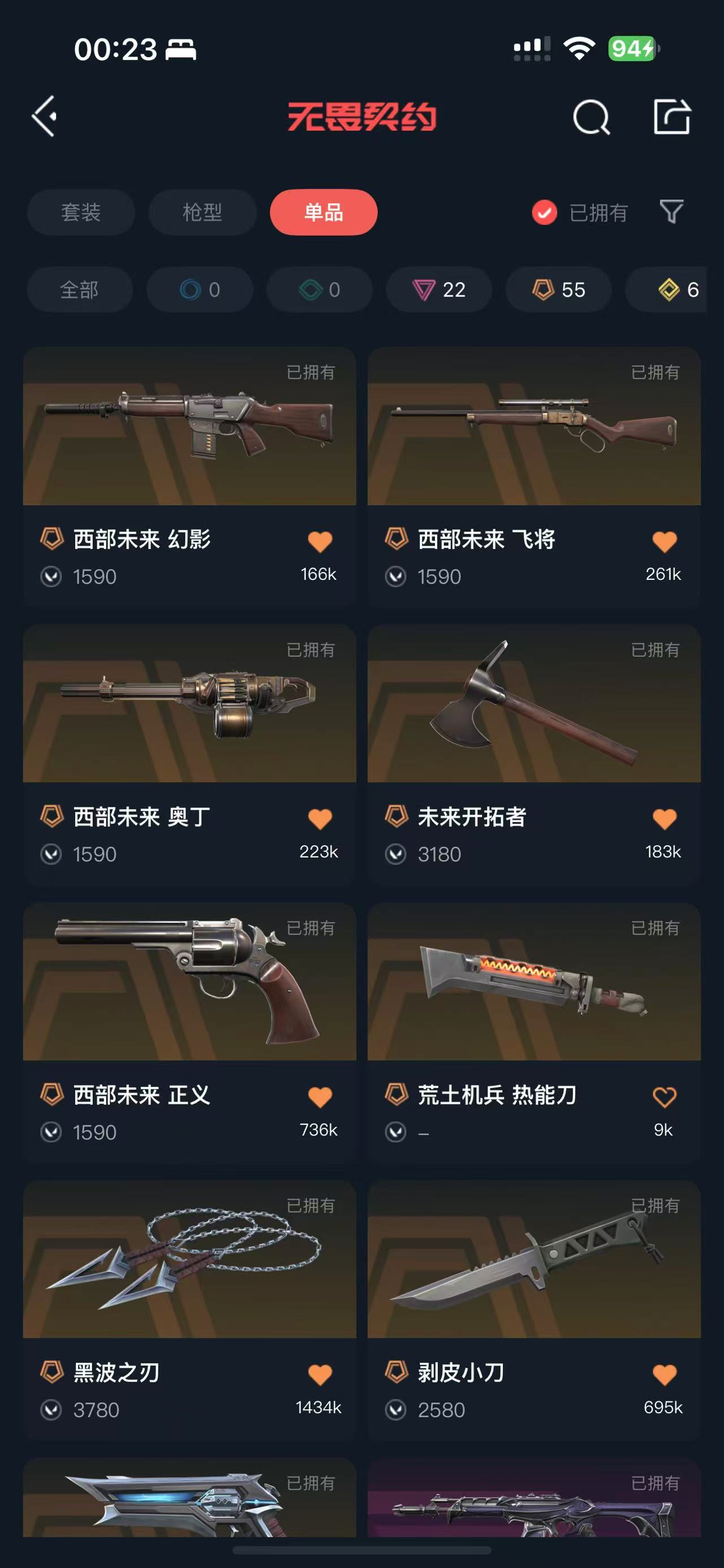Unlike the 西部未来 正义 skin
The width and height of the screenshot is (724, 1568).
pos(320,1097)
